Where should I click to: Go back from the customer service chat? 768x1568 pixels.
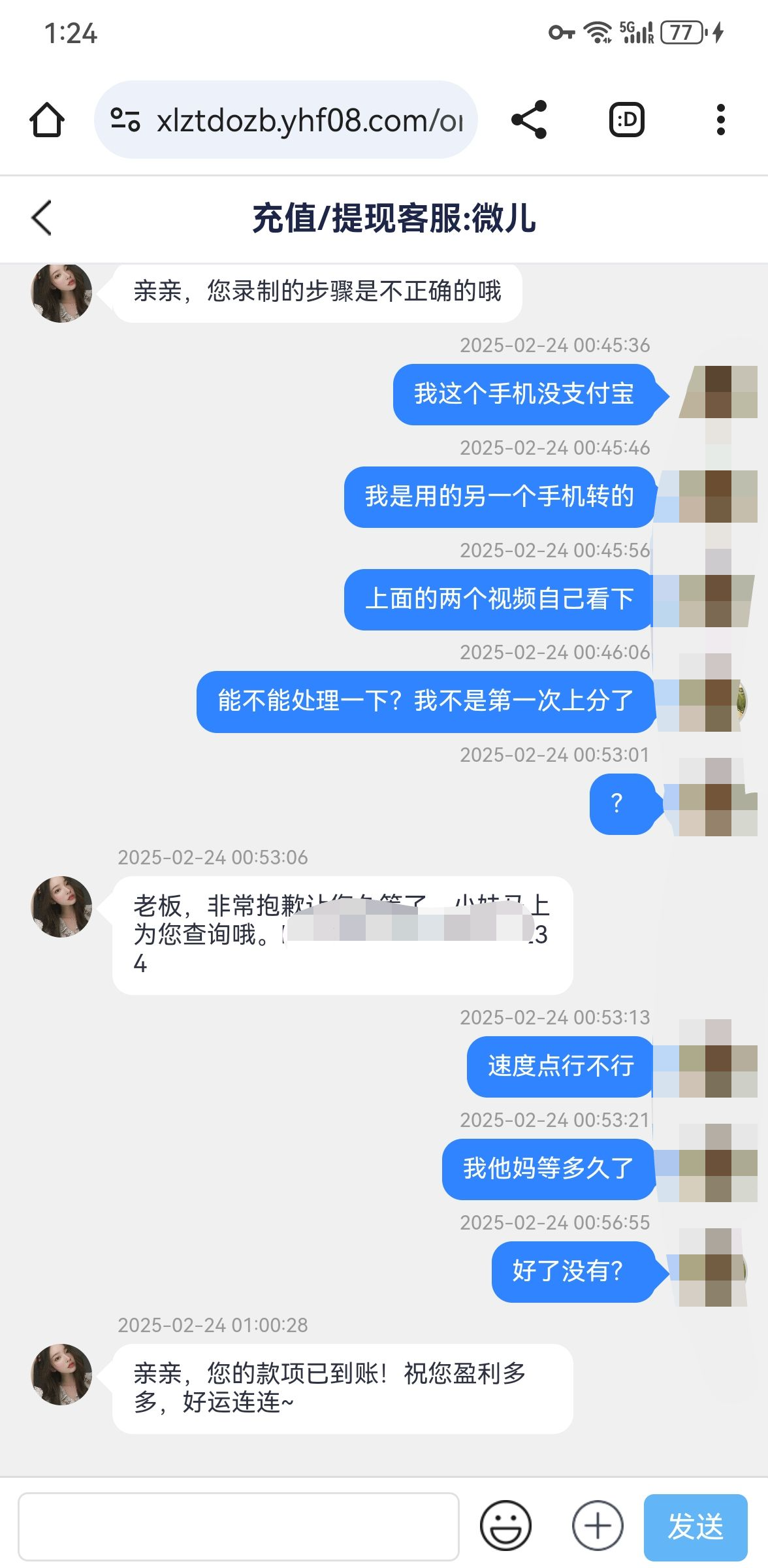coord(42,218)
